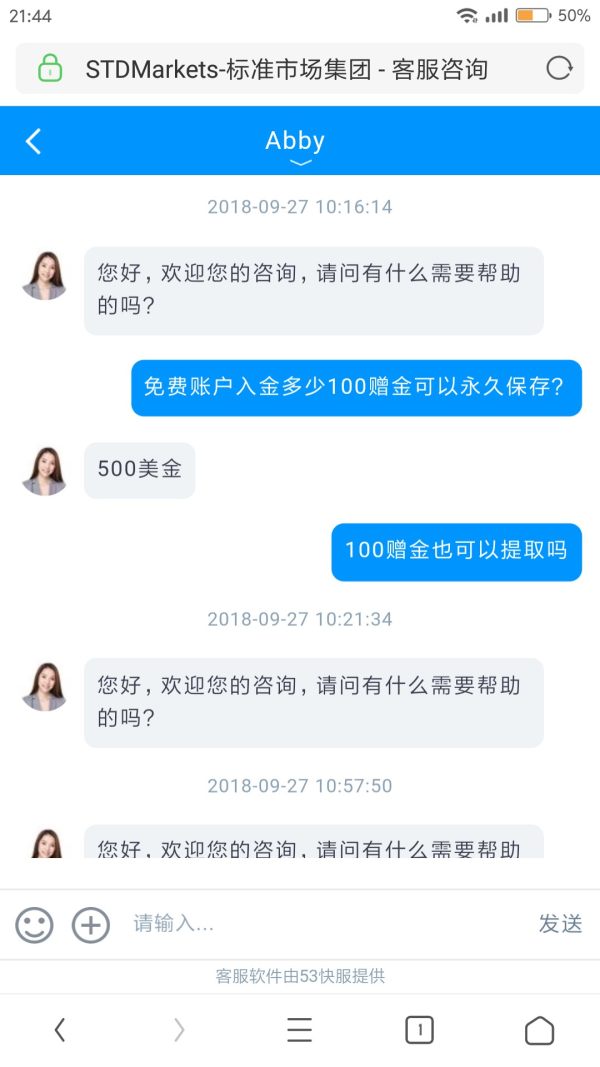Go to the browser home page
The width and height of the screenshot is (600, 1067).
(x=539, y=1030)
